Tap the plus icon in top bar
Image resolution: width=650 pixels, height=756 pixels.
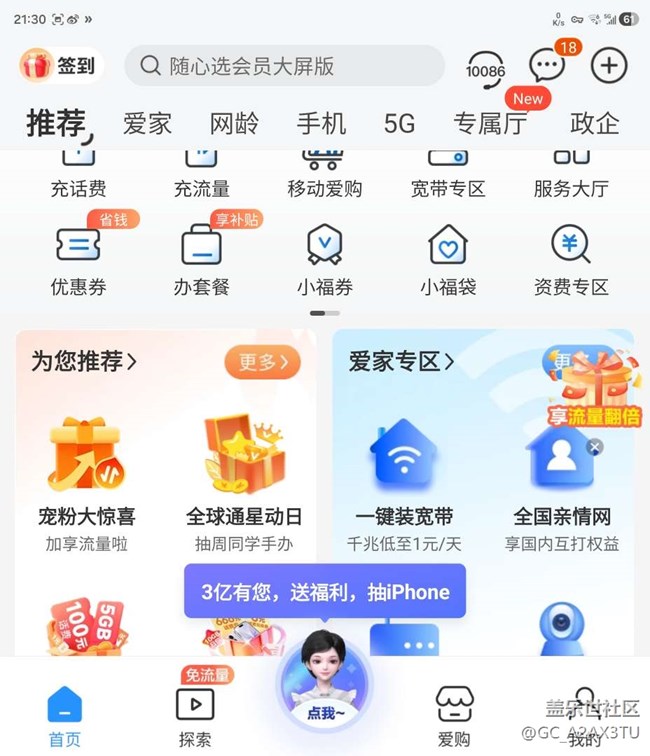609,66
